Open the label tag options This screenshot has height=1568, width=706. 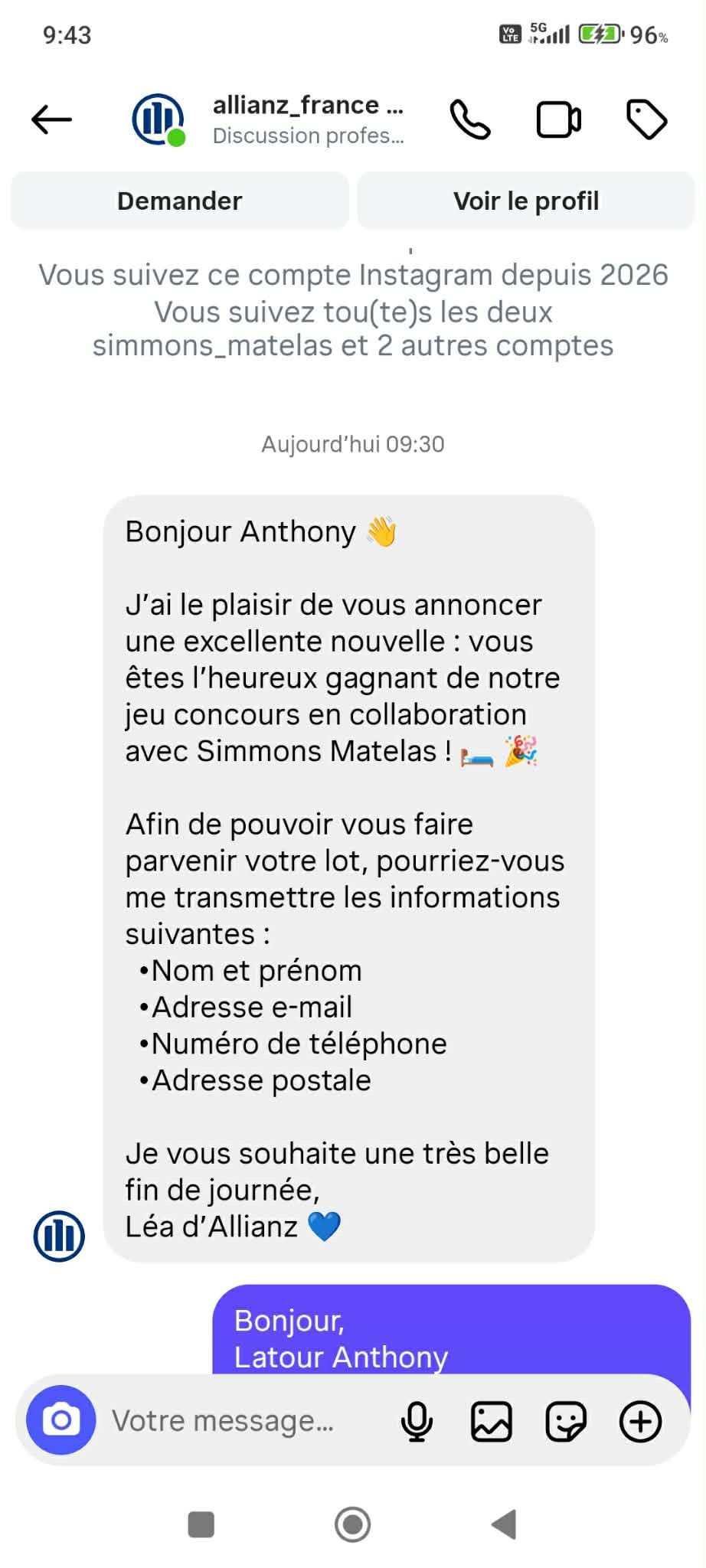[647, 119]
